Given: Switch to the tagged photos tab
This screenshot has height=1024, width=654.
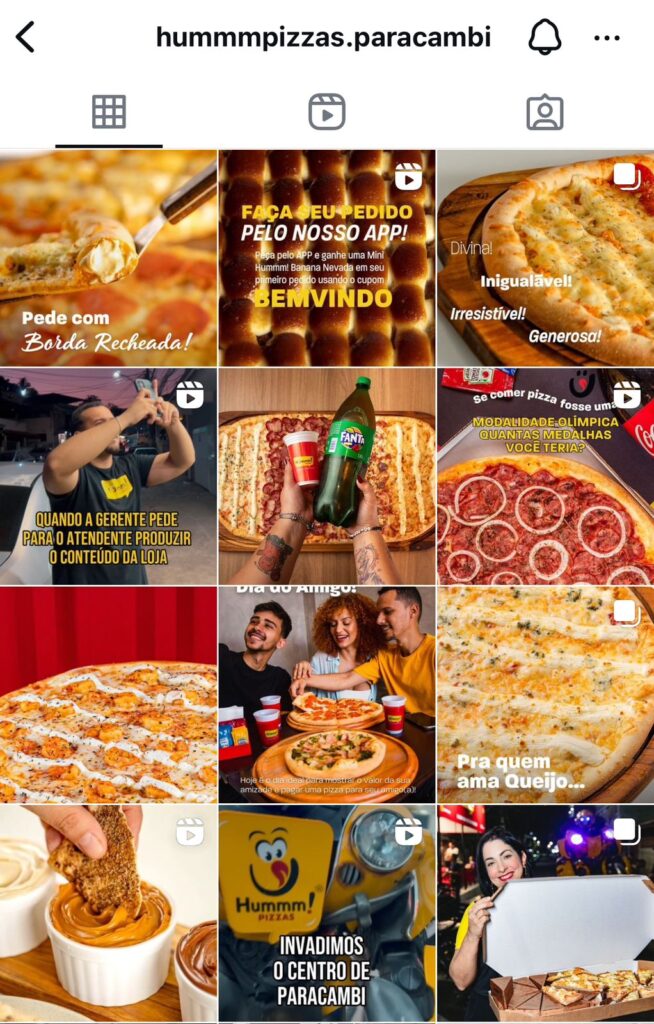Looking at the screenshot, I should [545, 112].
